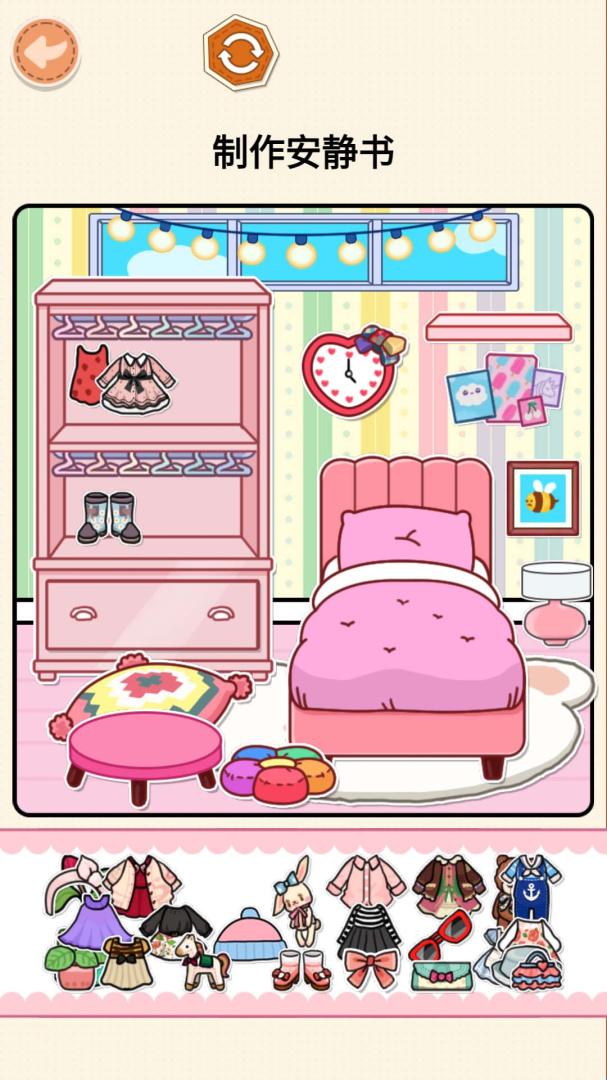Choose the red sunglasses sticker

(x=441, y=933)
